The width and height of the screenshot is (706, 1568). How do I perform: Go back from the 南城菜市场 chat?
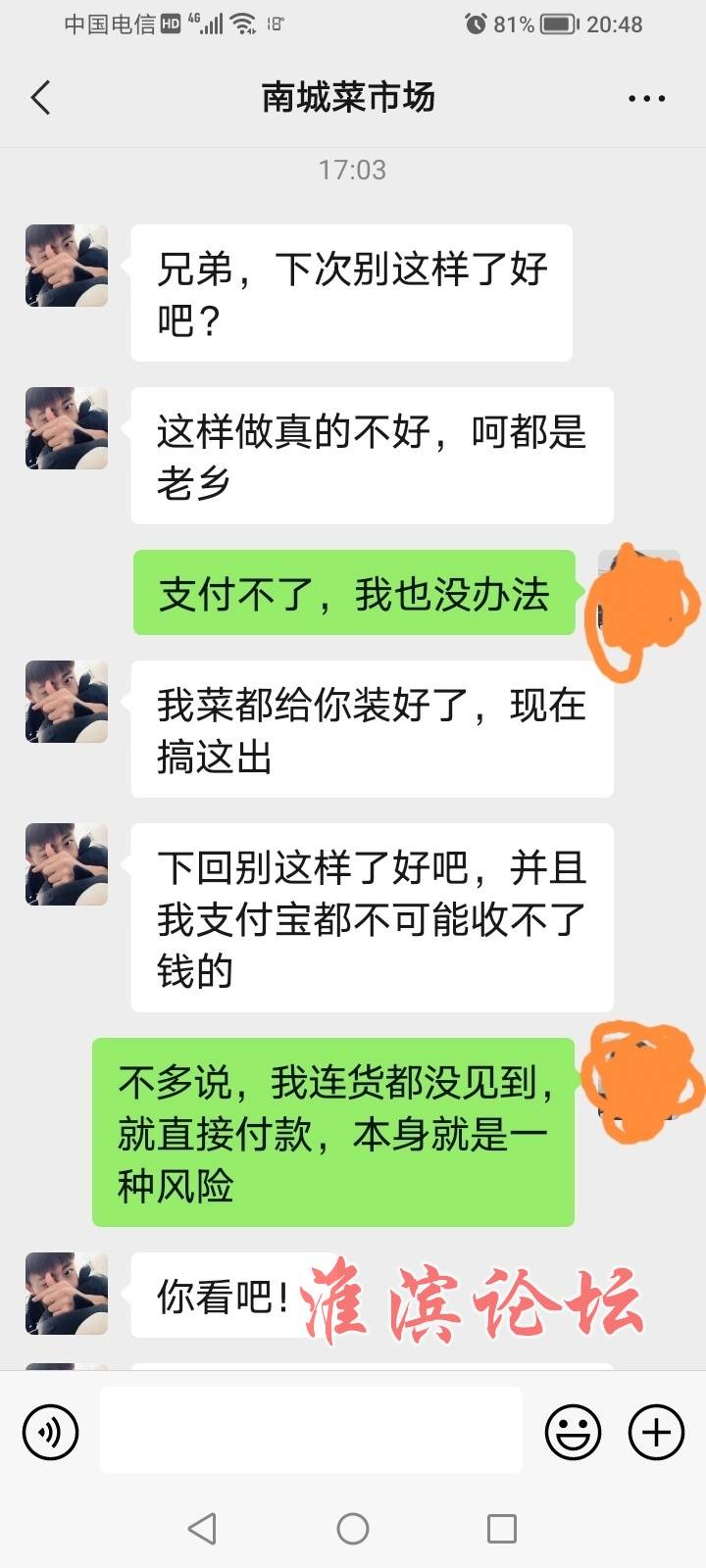(41, 98)
